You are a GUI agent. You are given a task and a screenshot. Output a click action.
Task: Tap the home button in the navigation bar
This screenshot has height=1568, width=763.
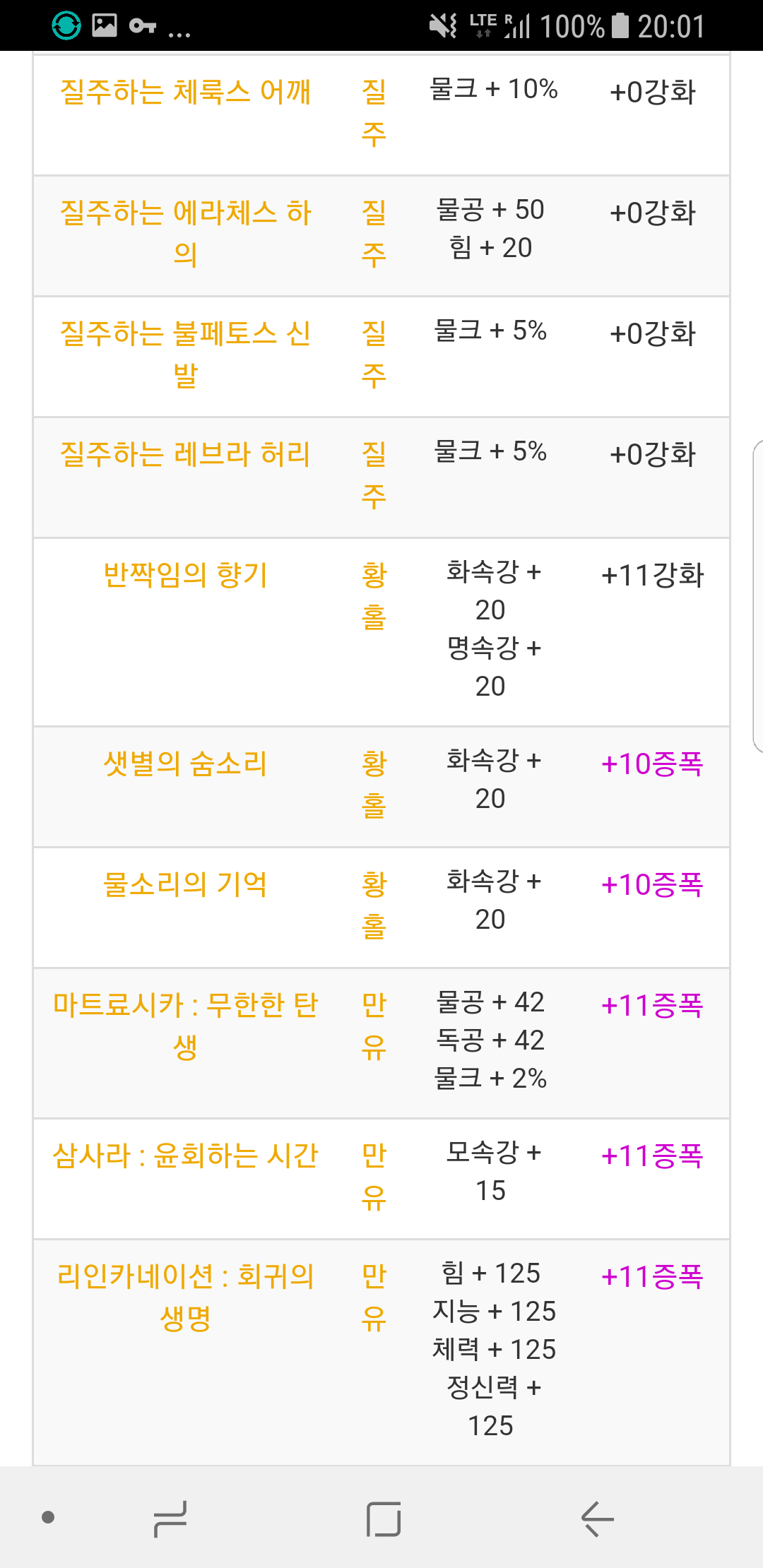tap(384, 1519)
